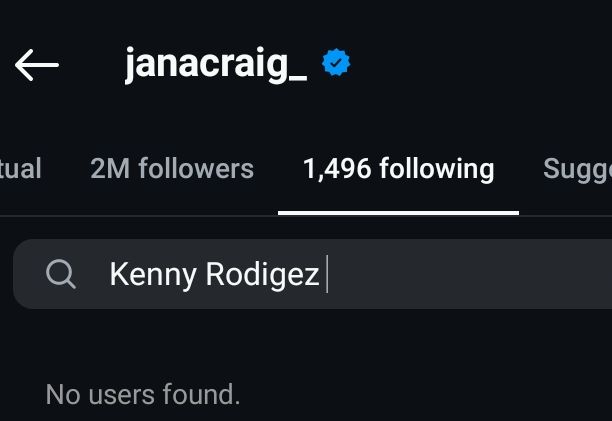Viewport: 612px width, 421px height.
Task: Open the mutual tab
Action: click(21, 169)
